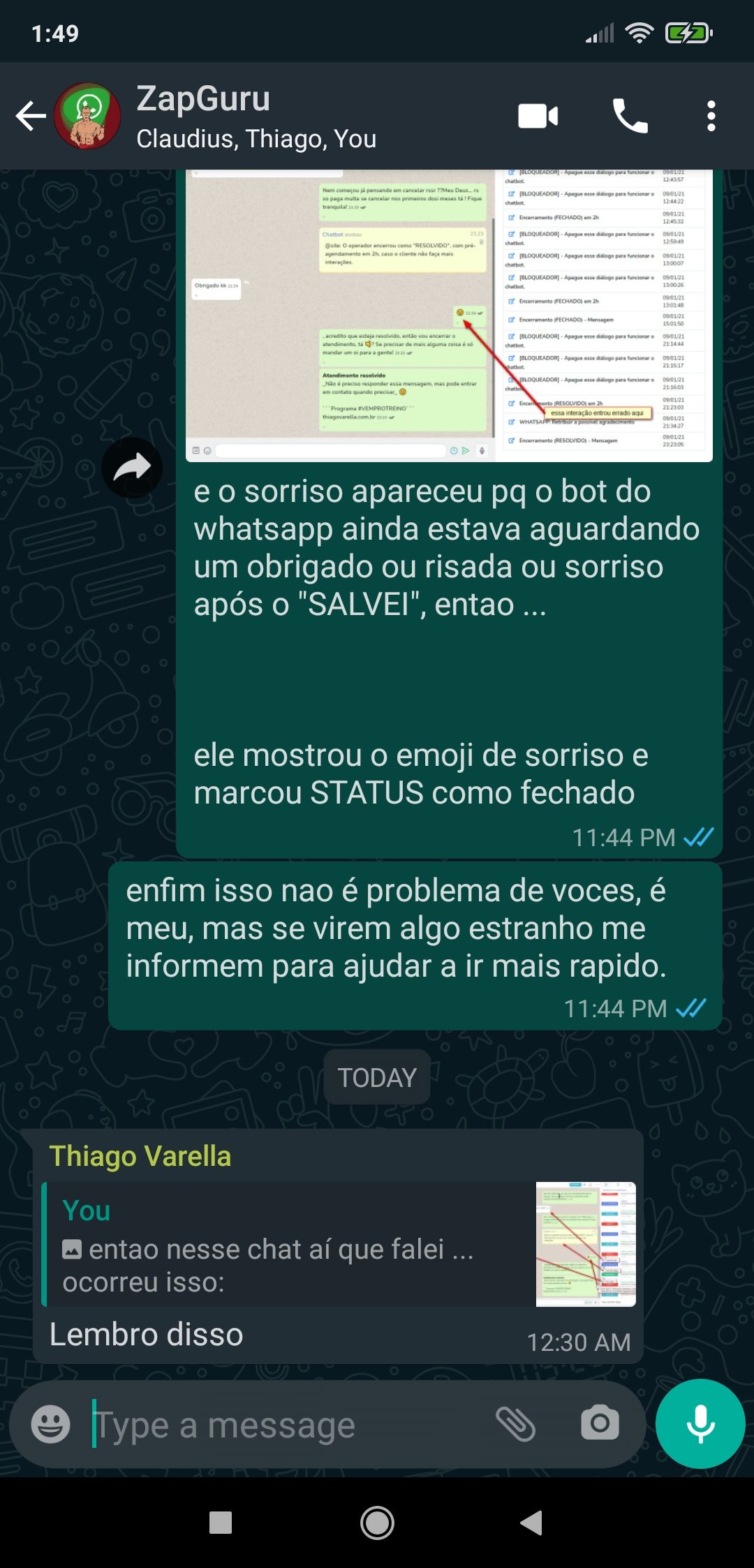Image resolution: width=754 pixels, height=1568 pixels.
Task: Go back to the chat list
Action: coord(31,116)
